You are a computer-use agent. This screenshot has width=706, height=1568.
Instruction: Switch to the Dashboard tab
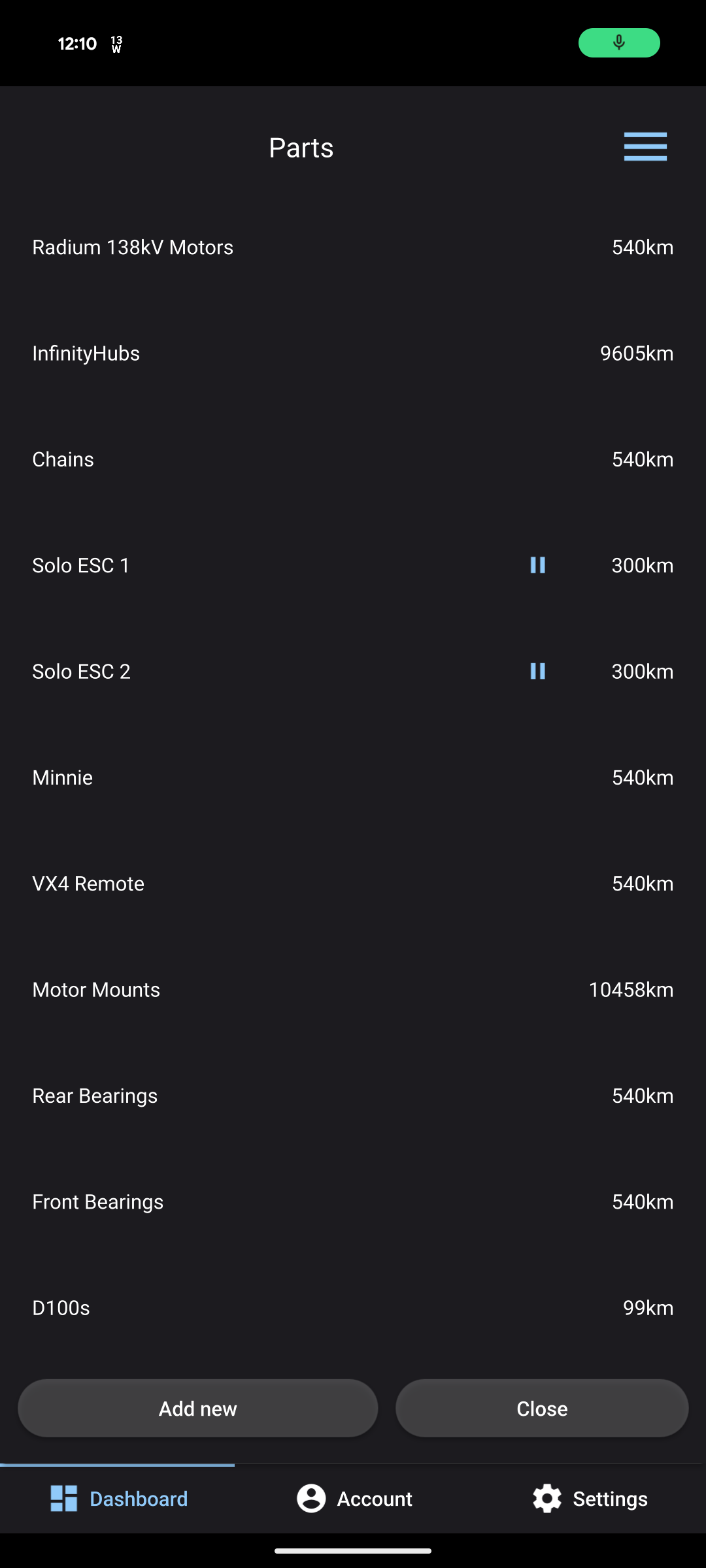(118, 1499)
